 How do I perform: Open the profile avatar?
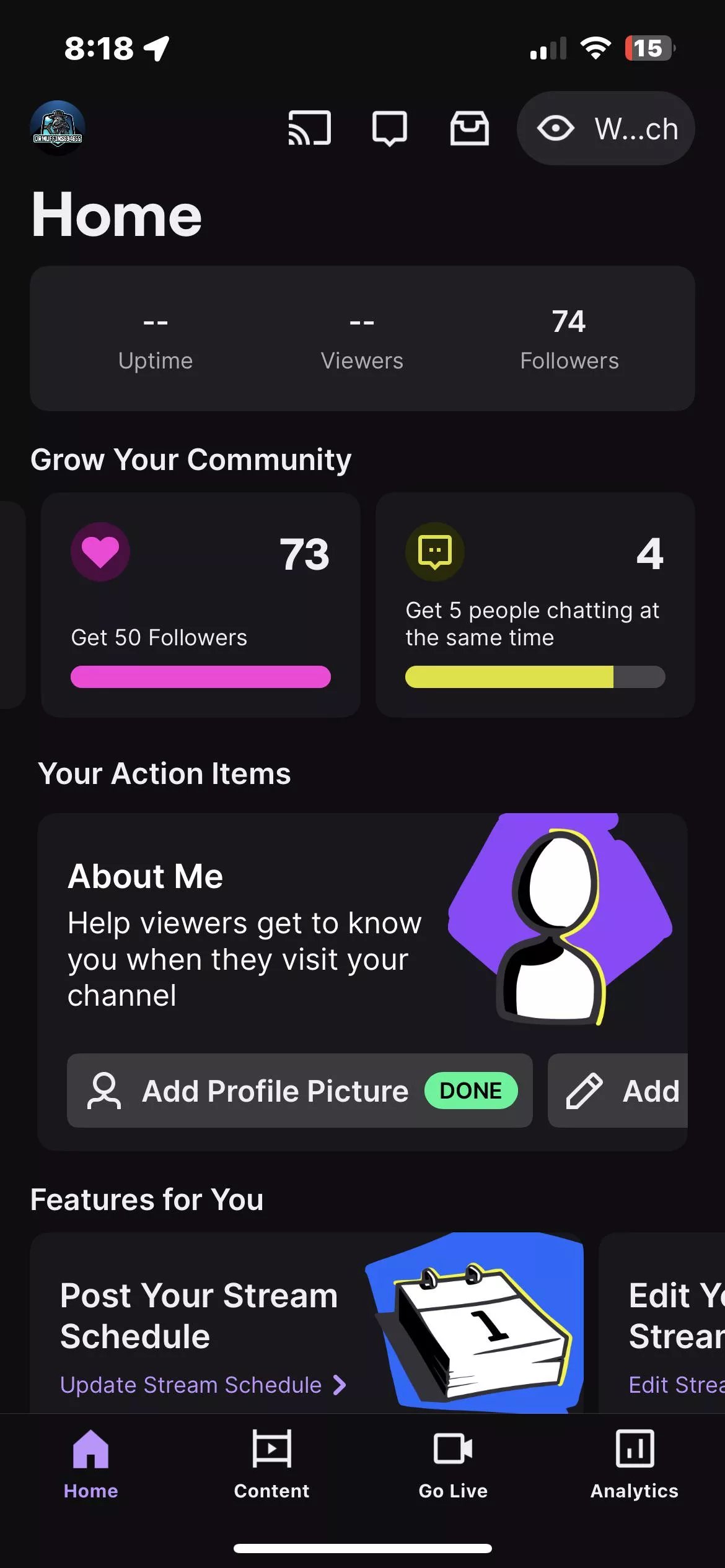[58, 128]
